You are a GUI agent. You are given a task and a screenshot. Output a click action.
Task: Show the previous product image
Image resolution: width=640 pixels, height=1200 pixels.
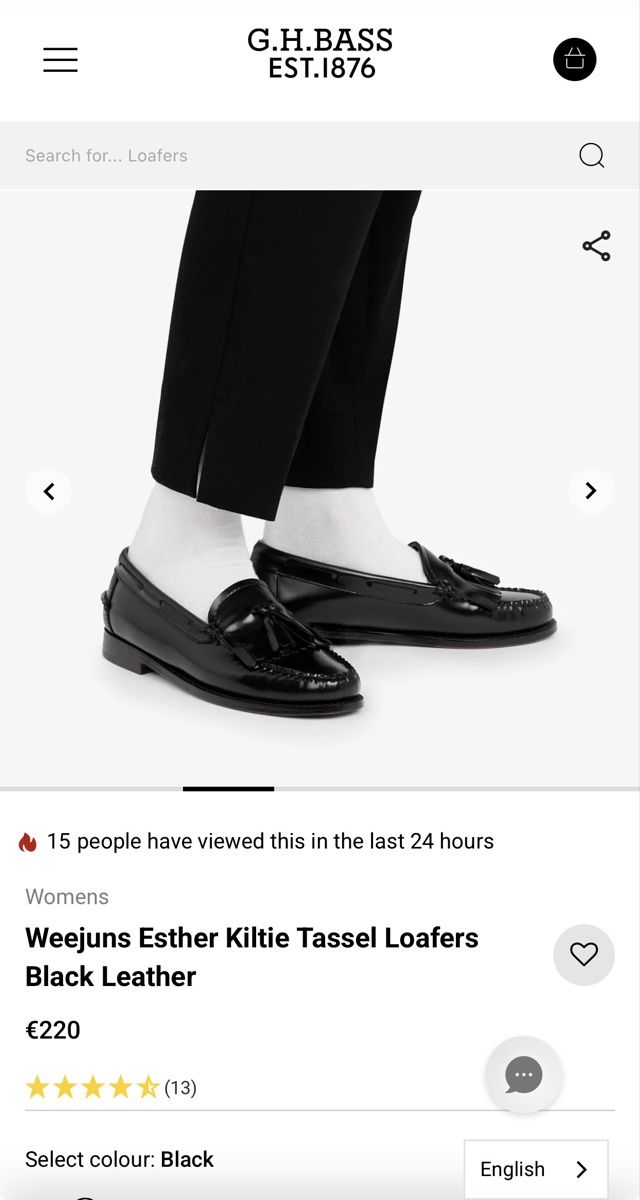coord(48,490)
